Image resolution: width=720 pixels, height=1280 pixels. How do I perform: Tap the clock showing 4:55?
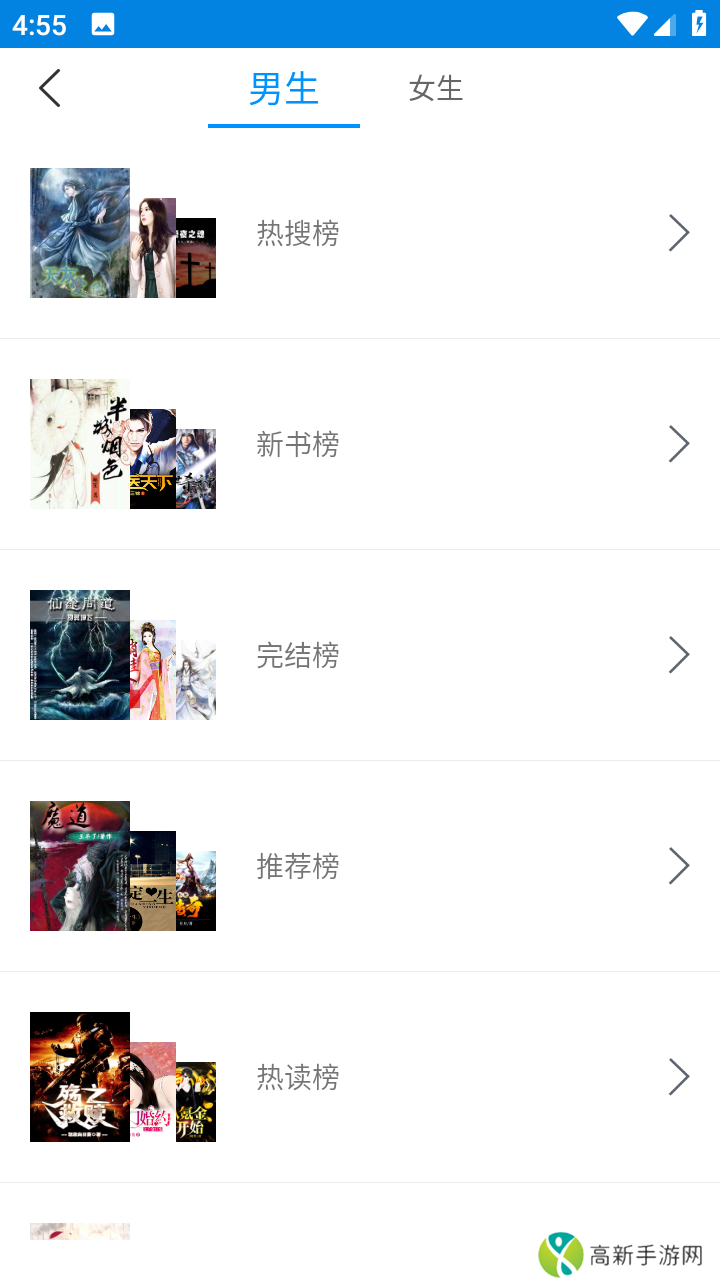pos(41,24)
